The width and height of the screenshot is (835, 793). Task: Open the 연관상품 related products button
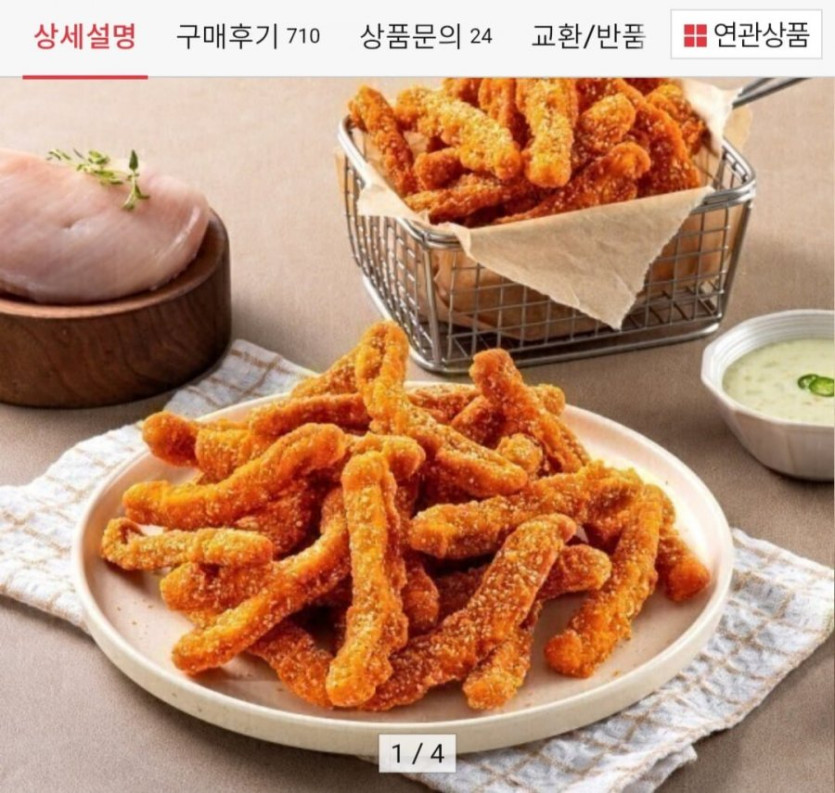coord(746,36)
